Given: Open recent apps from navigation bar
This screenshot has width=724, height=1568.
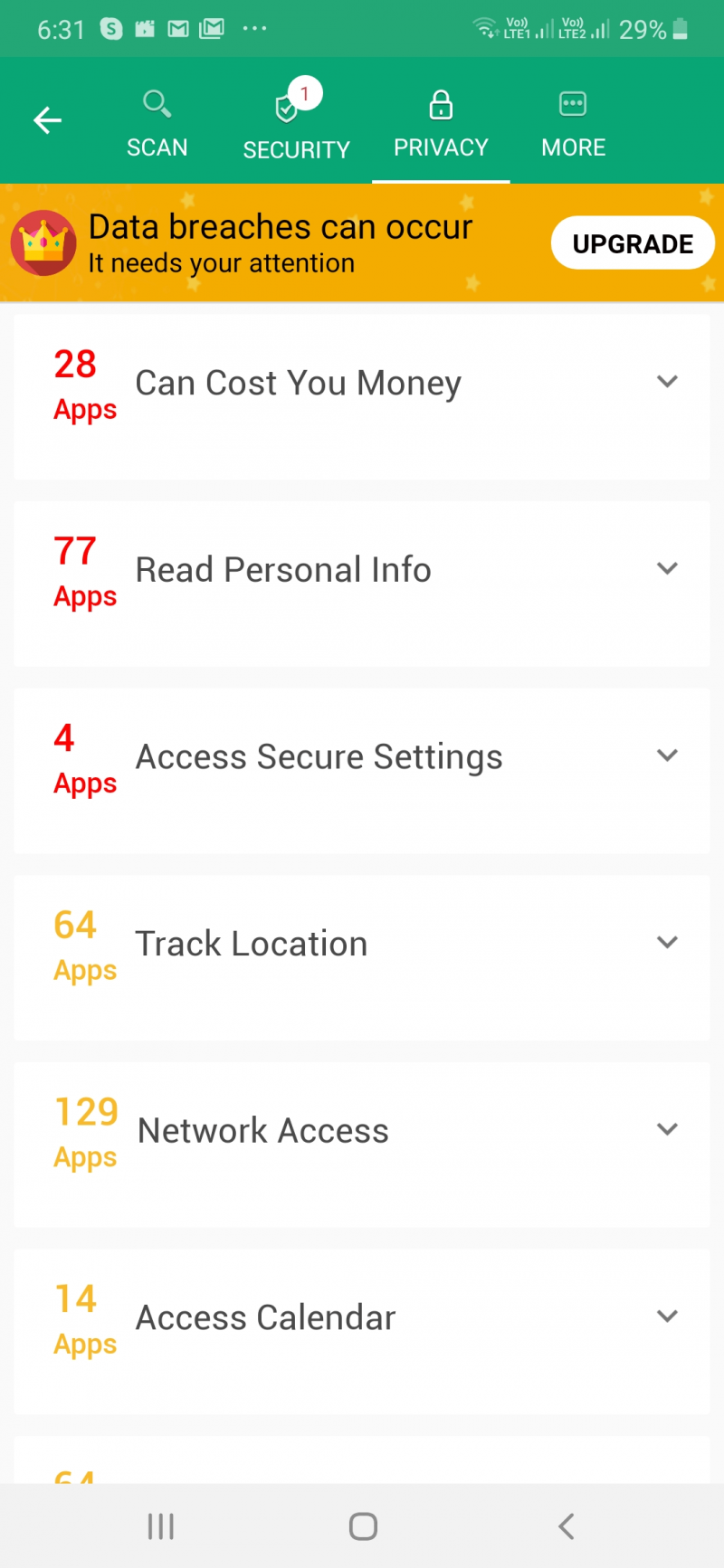Looking at the screenshot, I should (161, 1527).
